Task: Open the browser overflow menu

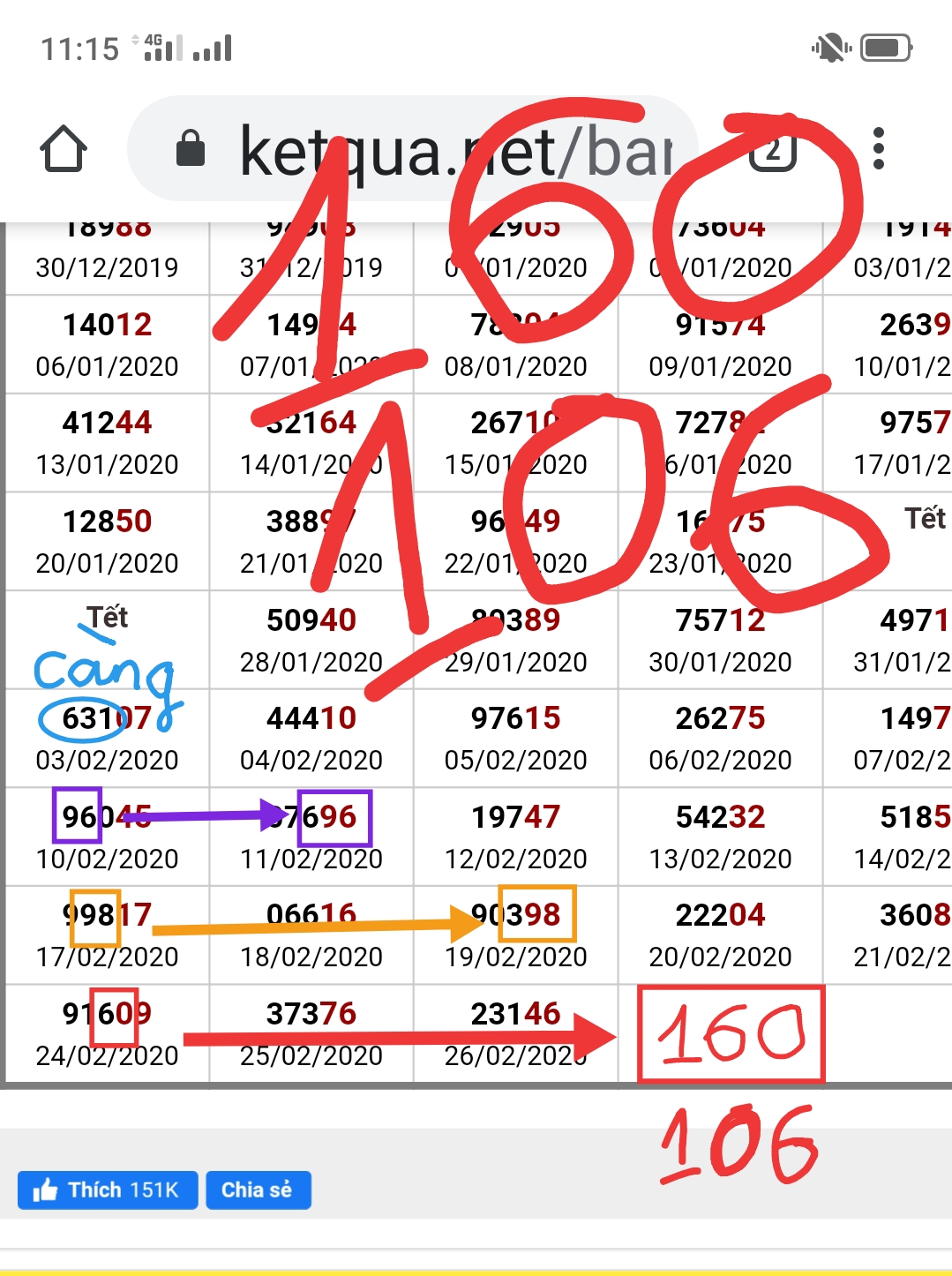Action: (x=878, y=148)
